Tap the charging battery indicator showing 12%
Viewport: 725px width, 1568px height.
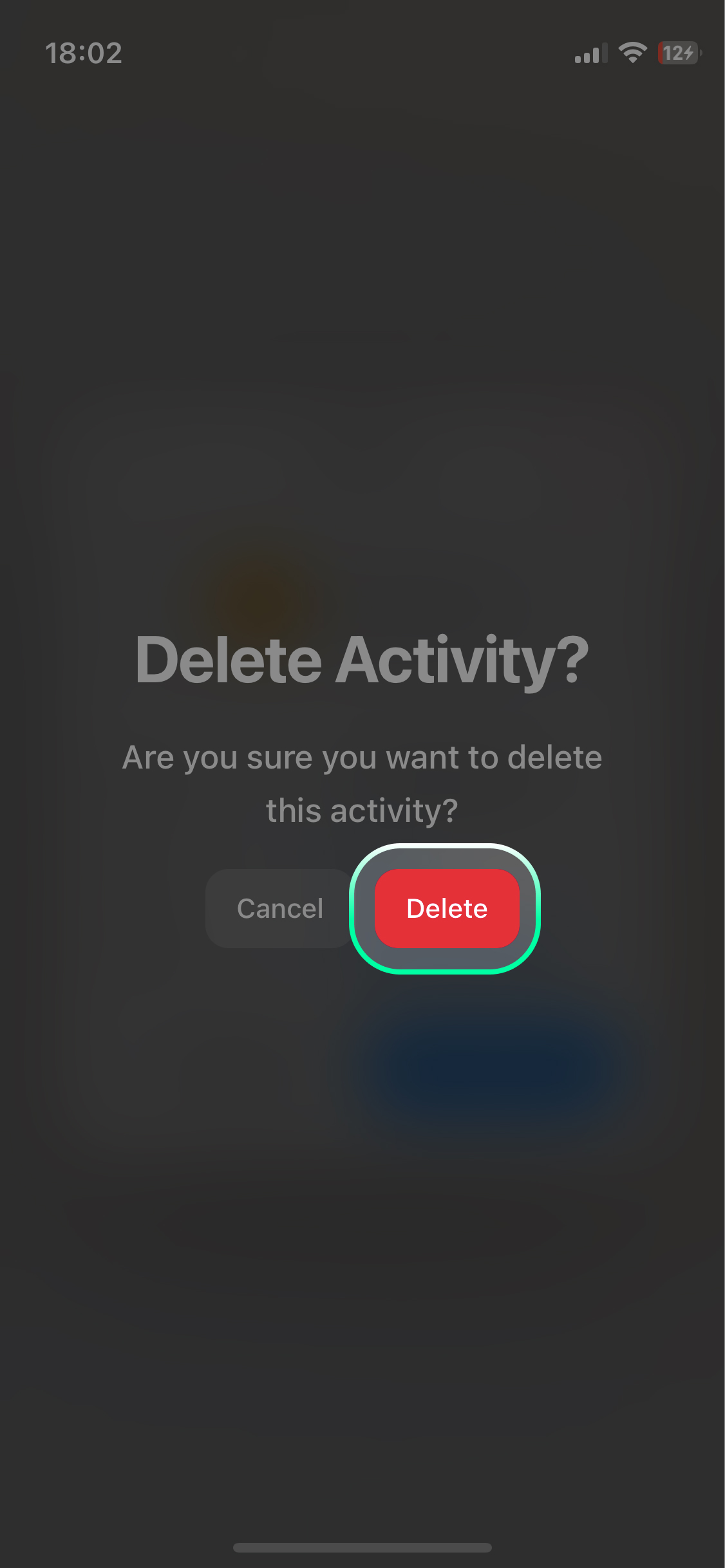[677, 54]
